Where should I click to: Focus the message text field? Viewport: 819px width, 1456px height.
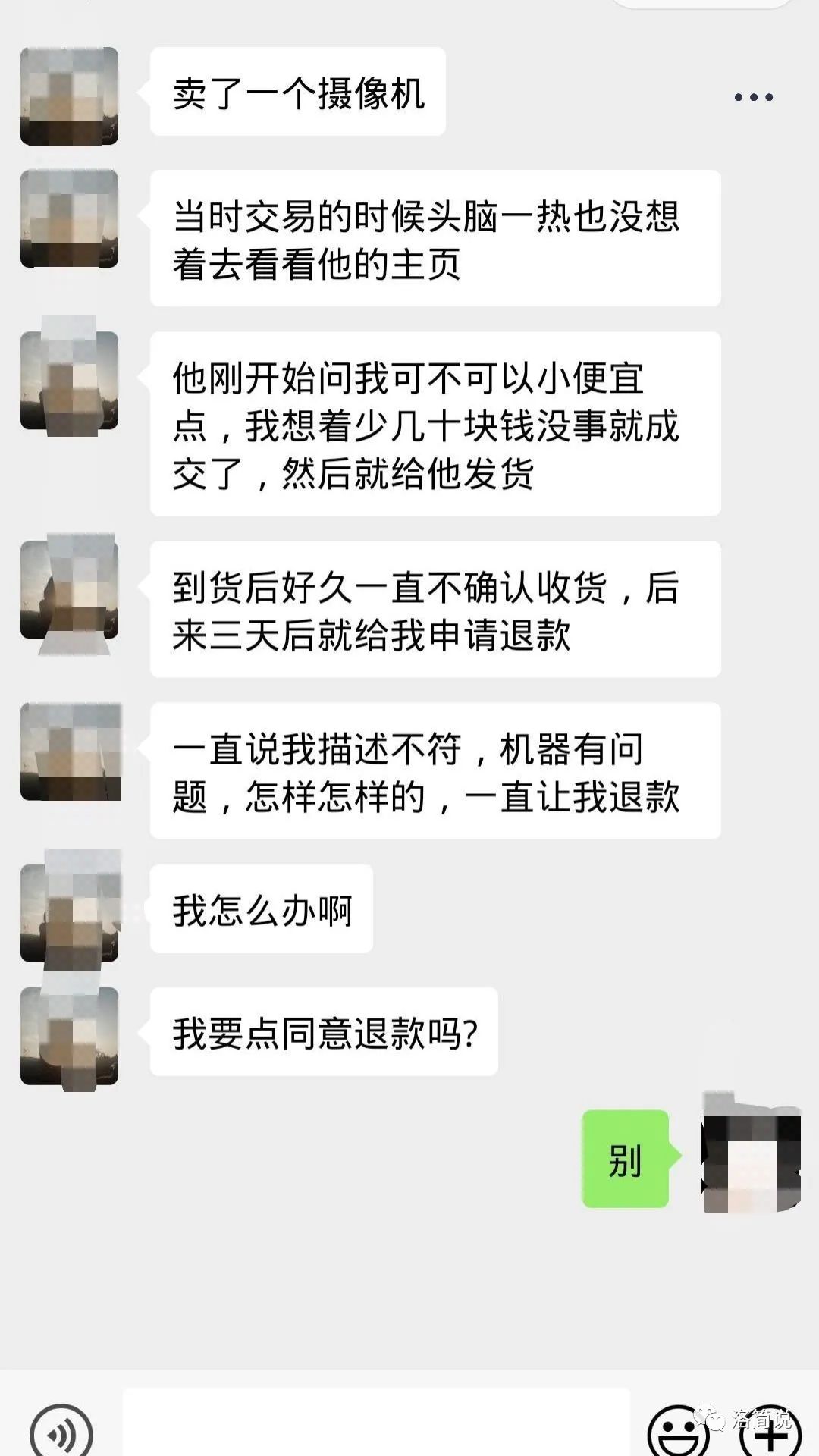click(376, 1426)
